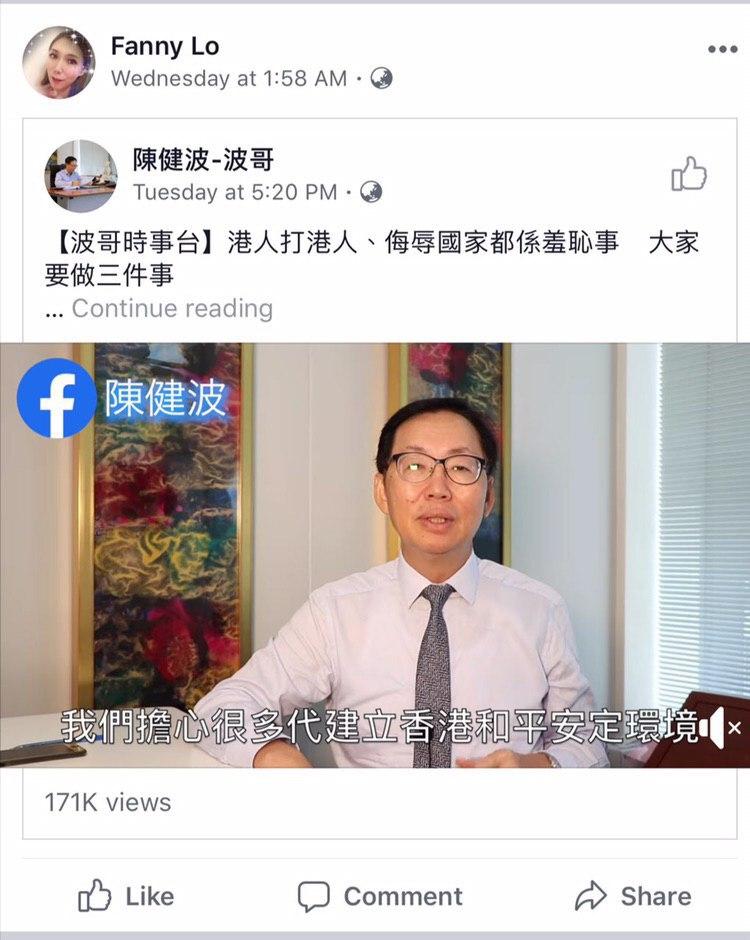750x940 pixels.
Task: Comment on Fanny Lo's post
Action: tap(380, 896)
